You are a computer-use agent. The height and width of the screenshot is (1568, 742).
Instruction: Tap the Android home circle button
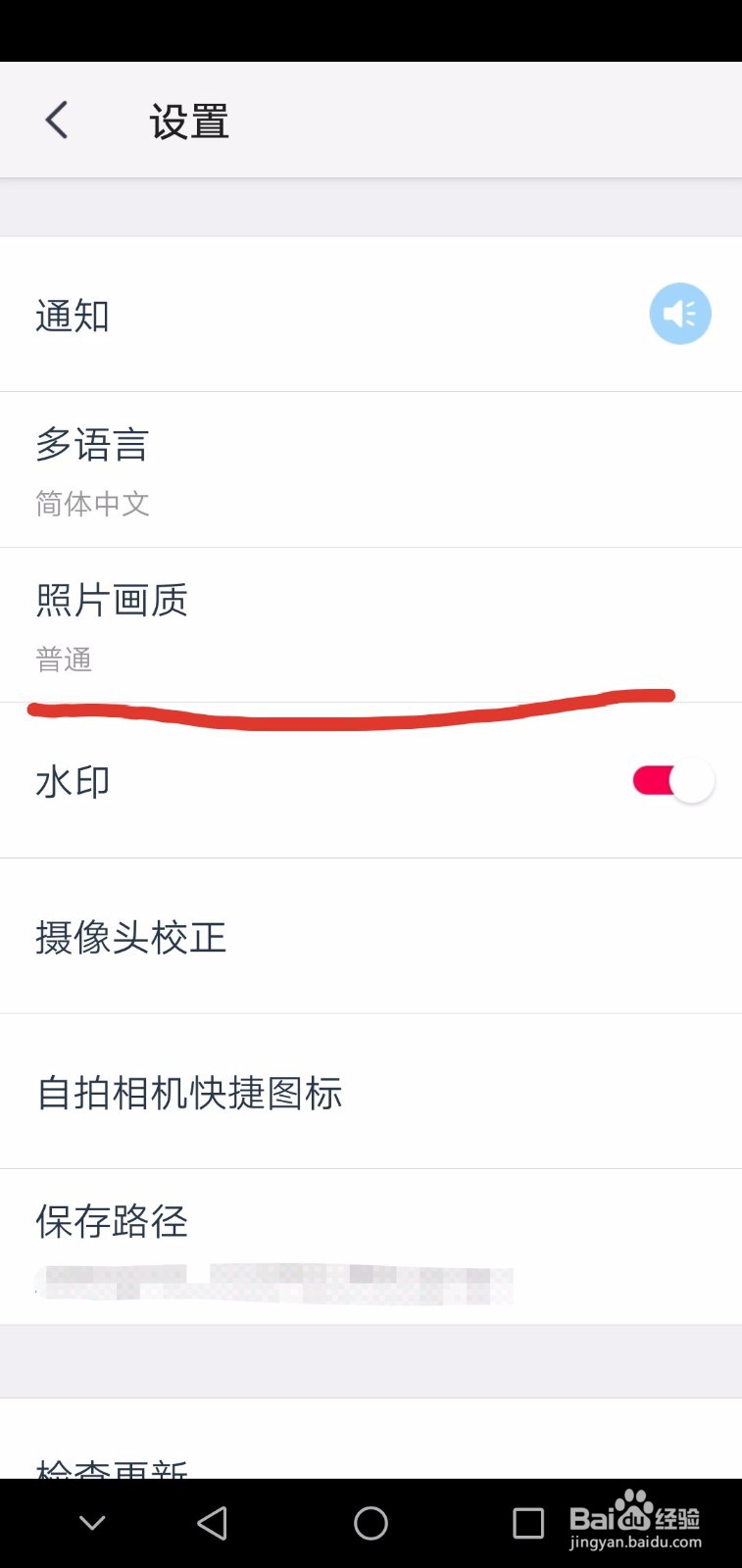[371, 1523]
